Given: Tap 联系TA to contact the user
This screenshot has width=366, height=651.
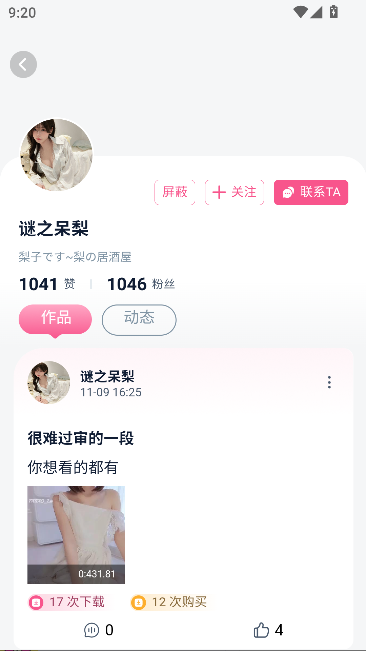Looking at the screenshot, I should (311, 192).
